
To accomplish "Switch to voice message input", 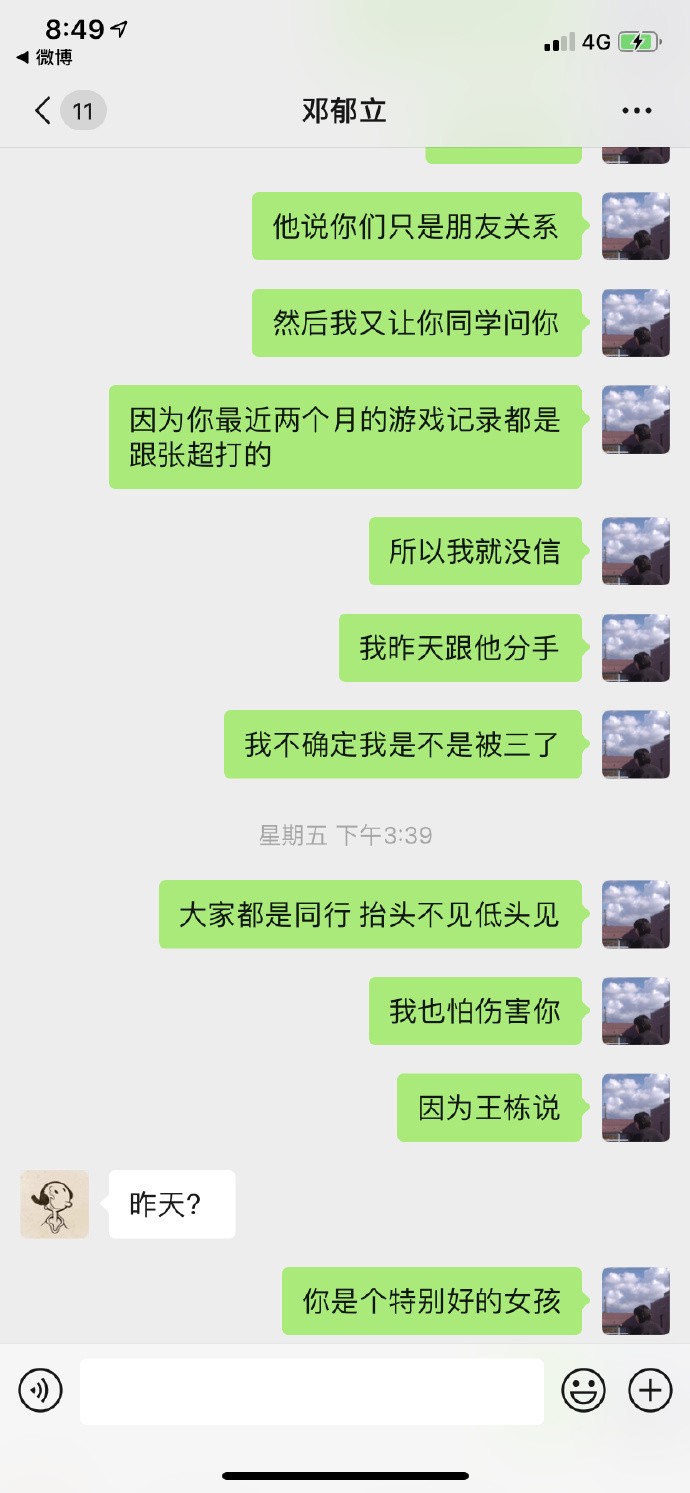I will 41,1390.
